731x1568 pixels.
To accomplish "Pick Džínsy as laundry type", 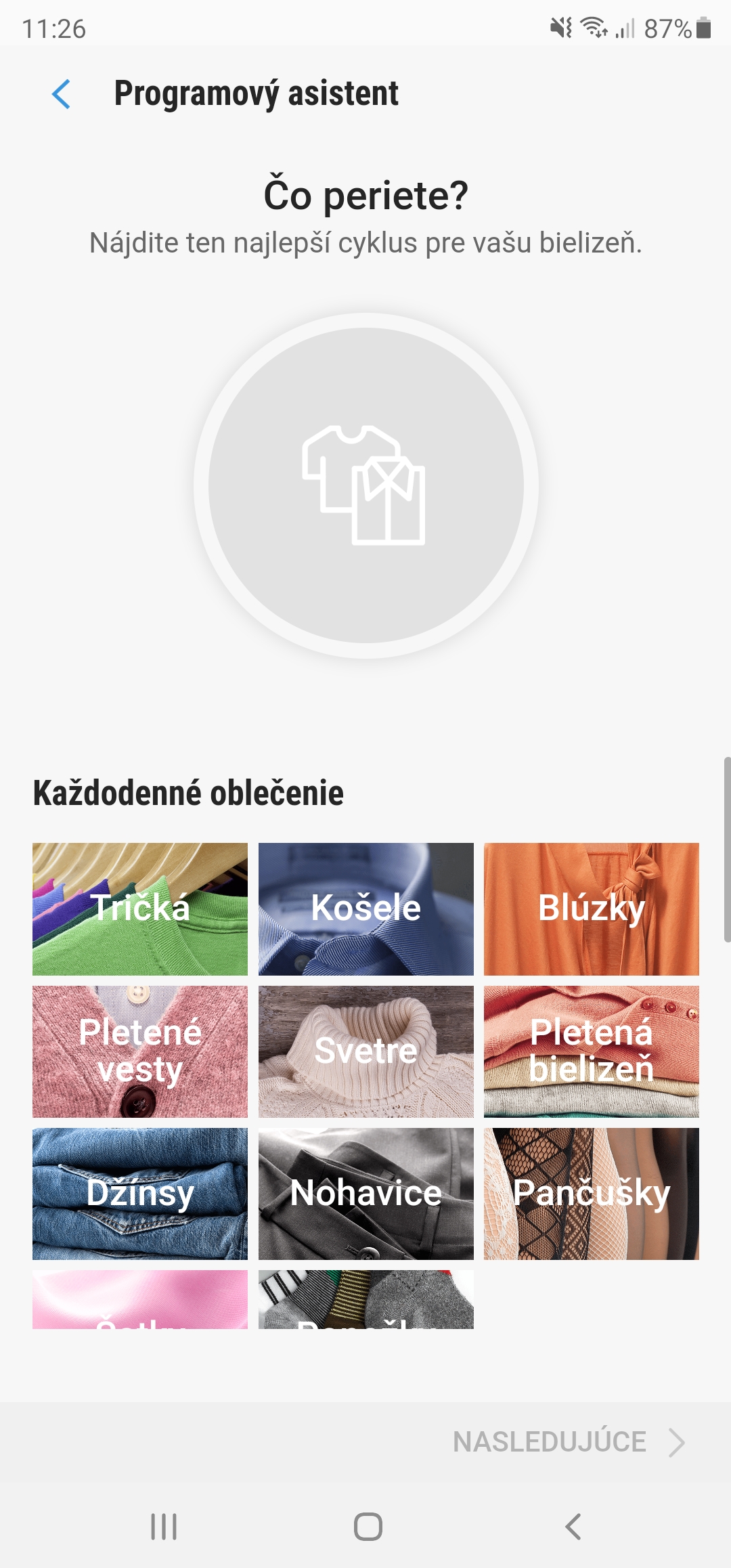I will click(x=140, y=1193).
